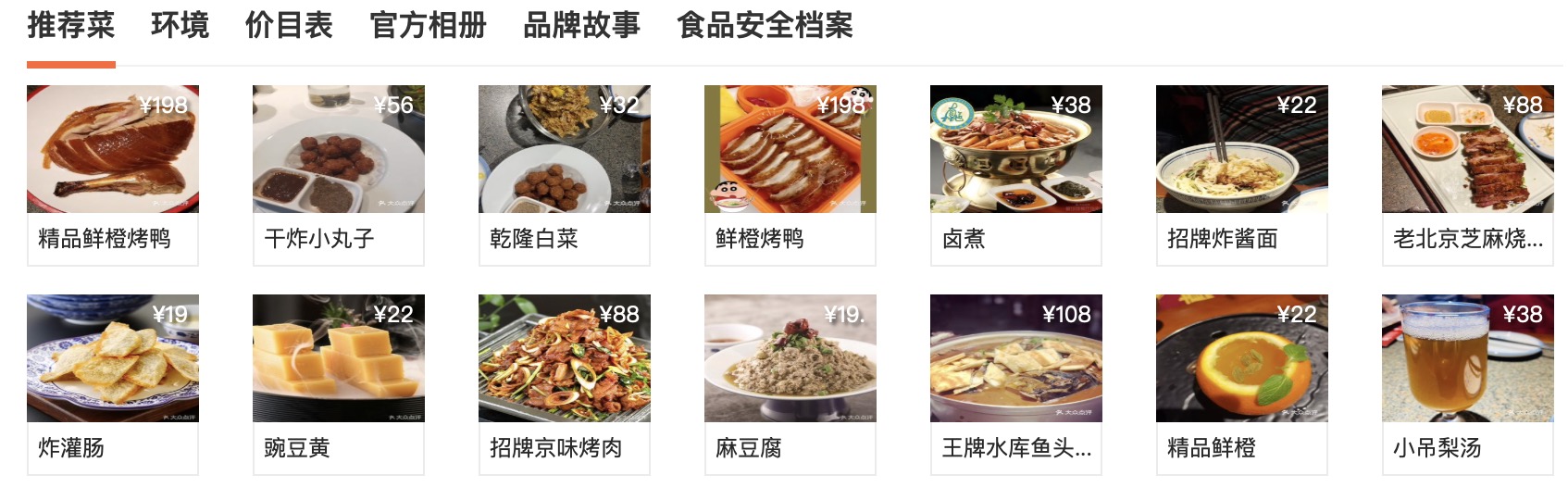Select the 官方相册 tab
Image resolution: width=1568 pixels, height=500 pixels.
428,26
